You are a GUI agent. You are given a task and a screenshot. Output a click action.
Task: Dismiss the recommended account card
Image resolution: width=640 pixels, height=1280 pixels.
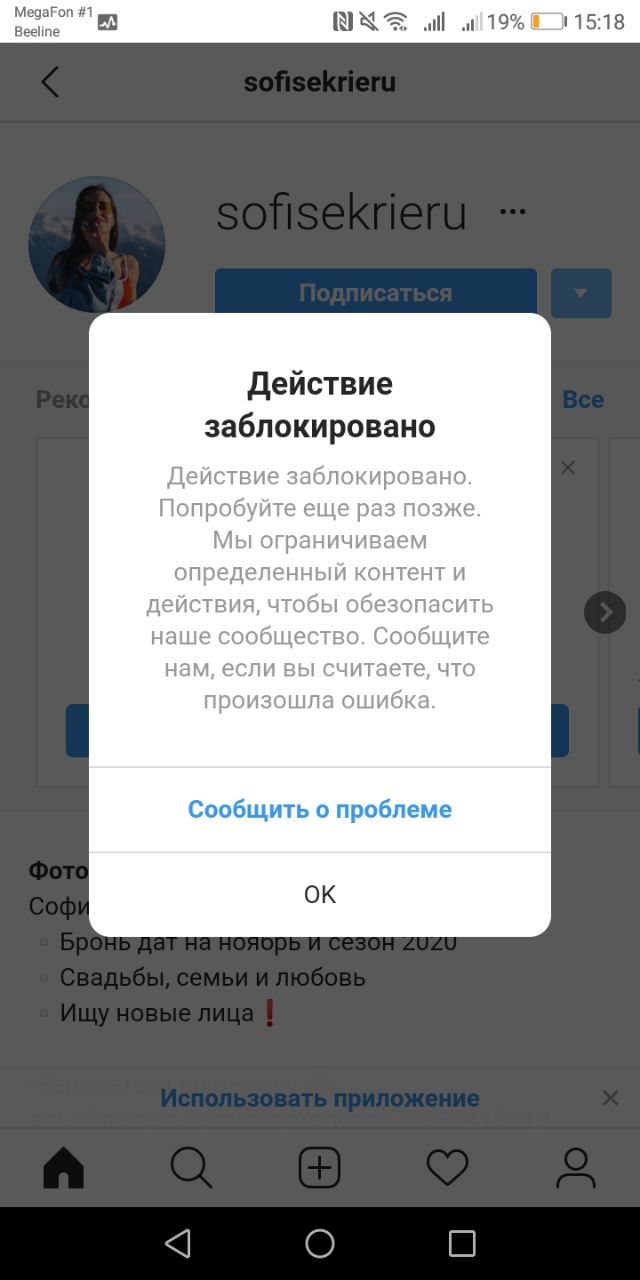568,467
